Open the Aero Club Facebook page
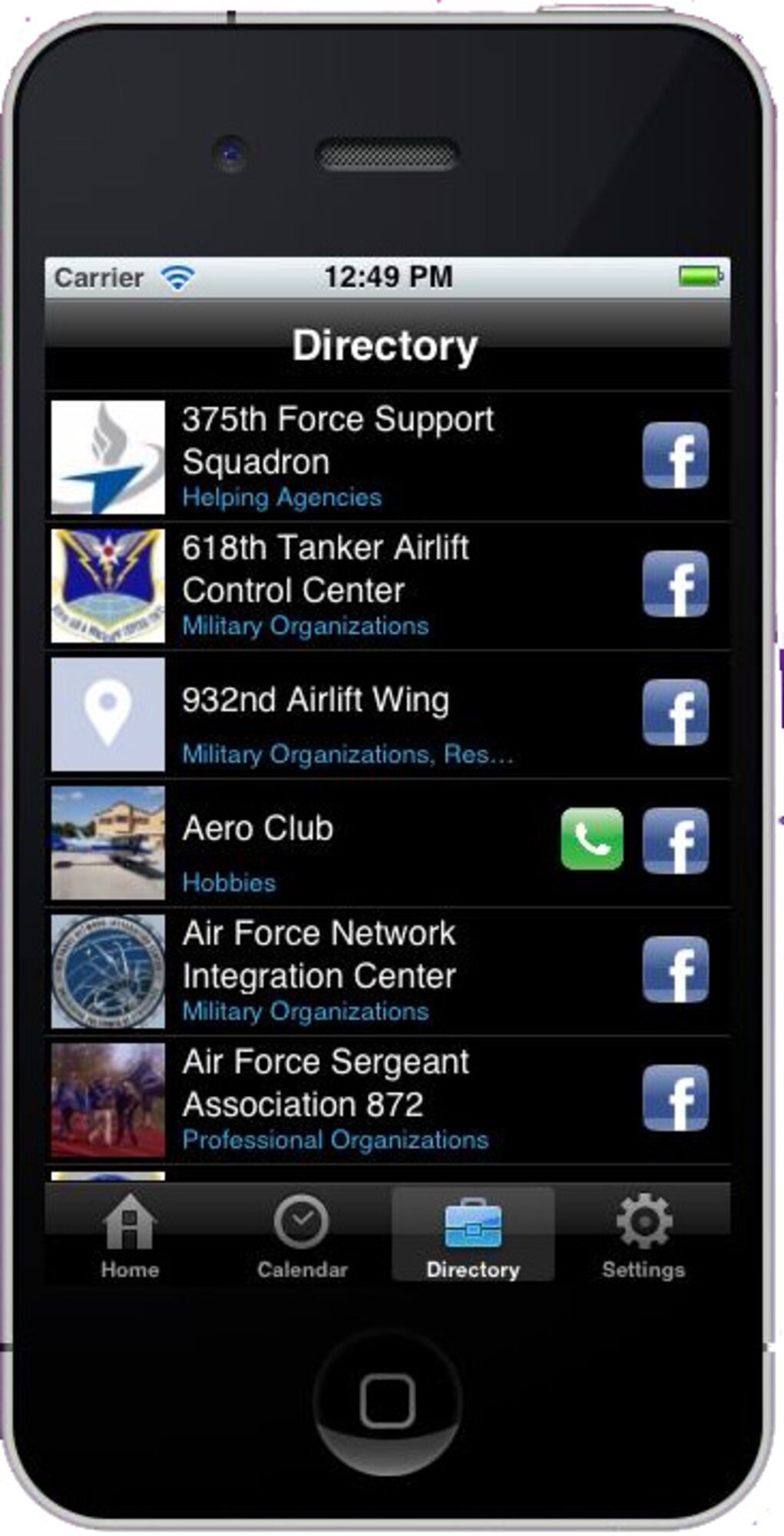The height and width of the screenshot is (1536, 784). tap(675, 841)
